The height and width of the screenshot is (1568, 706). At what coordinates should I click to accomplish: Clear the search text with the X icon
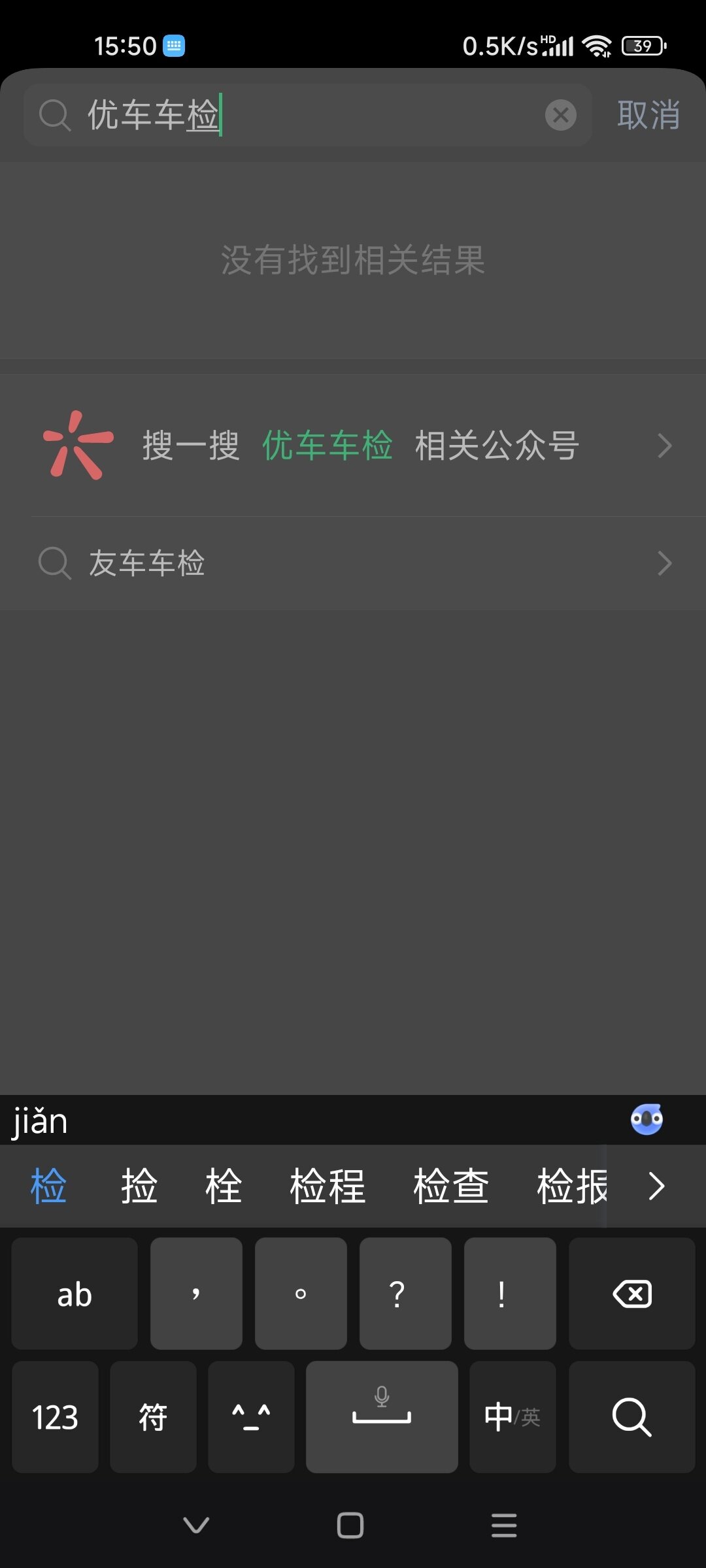point(560,116)
